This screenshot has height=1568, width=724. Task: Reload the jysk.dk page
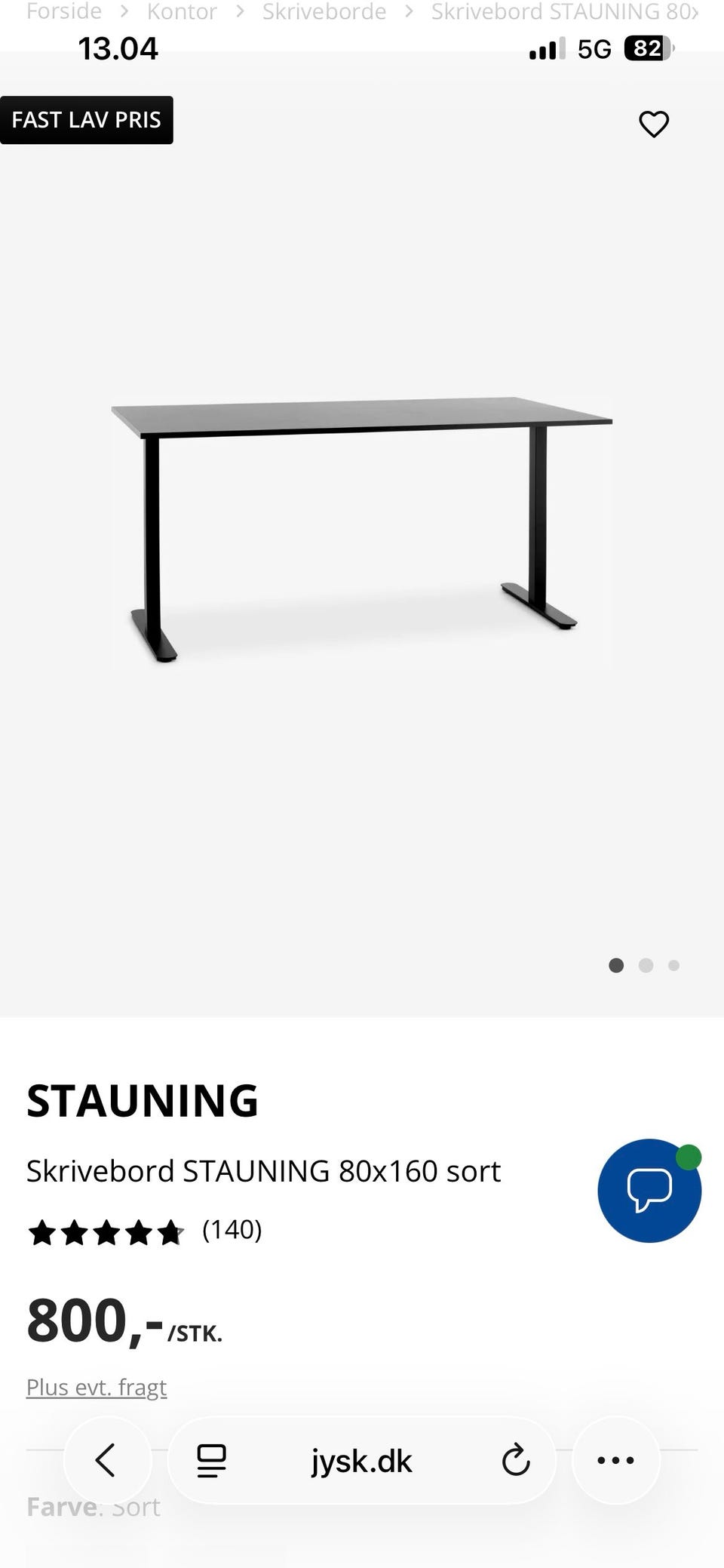[516, 1460]
